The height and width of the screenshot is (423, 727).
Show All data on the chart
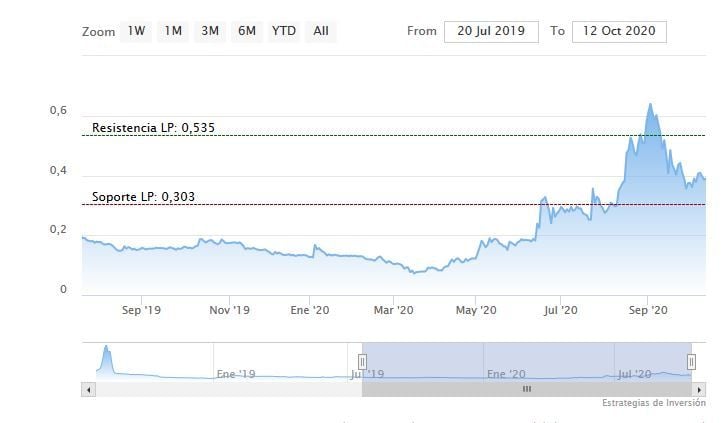click(x=321, y=31)
